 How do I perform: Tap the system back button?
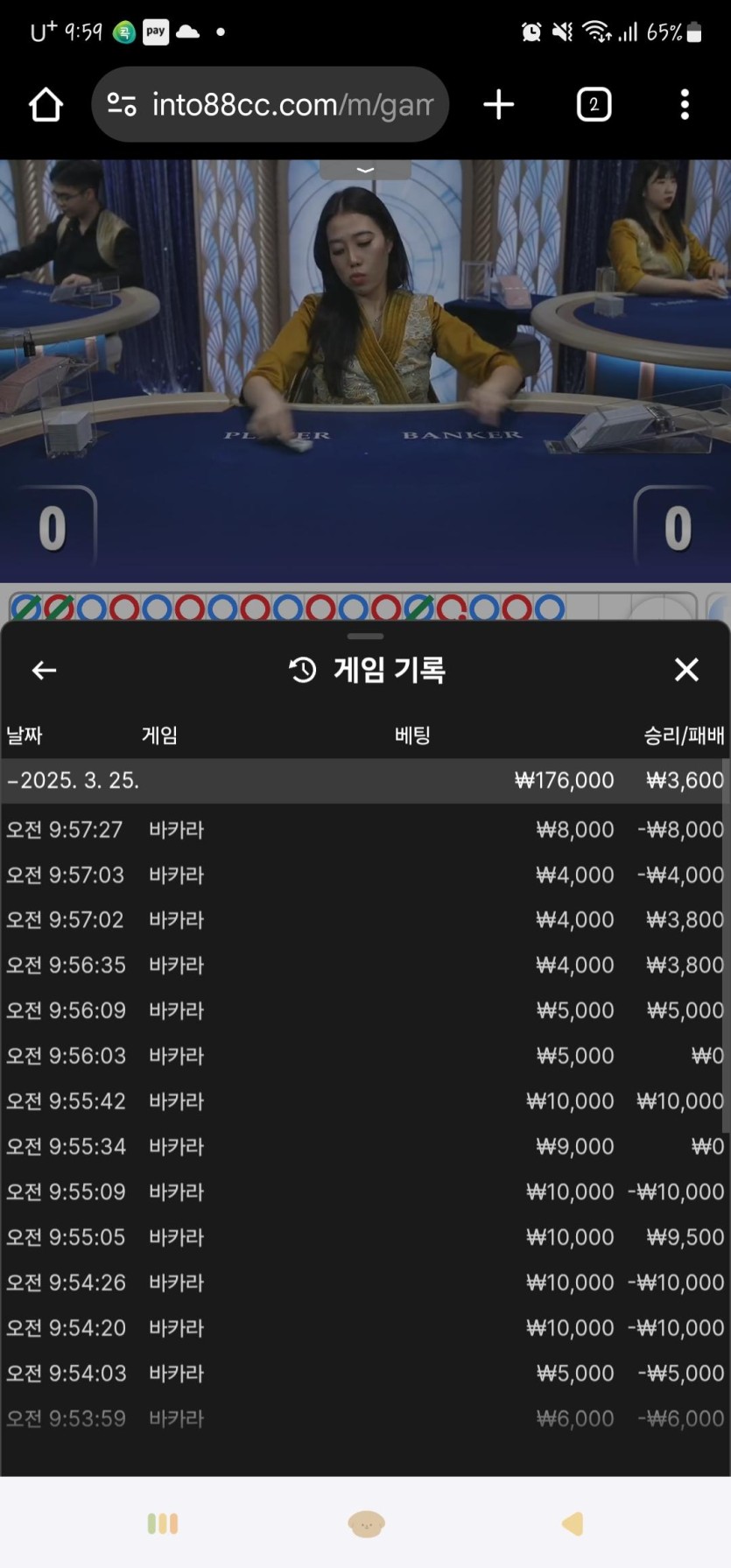coord(573,1524)
